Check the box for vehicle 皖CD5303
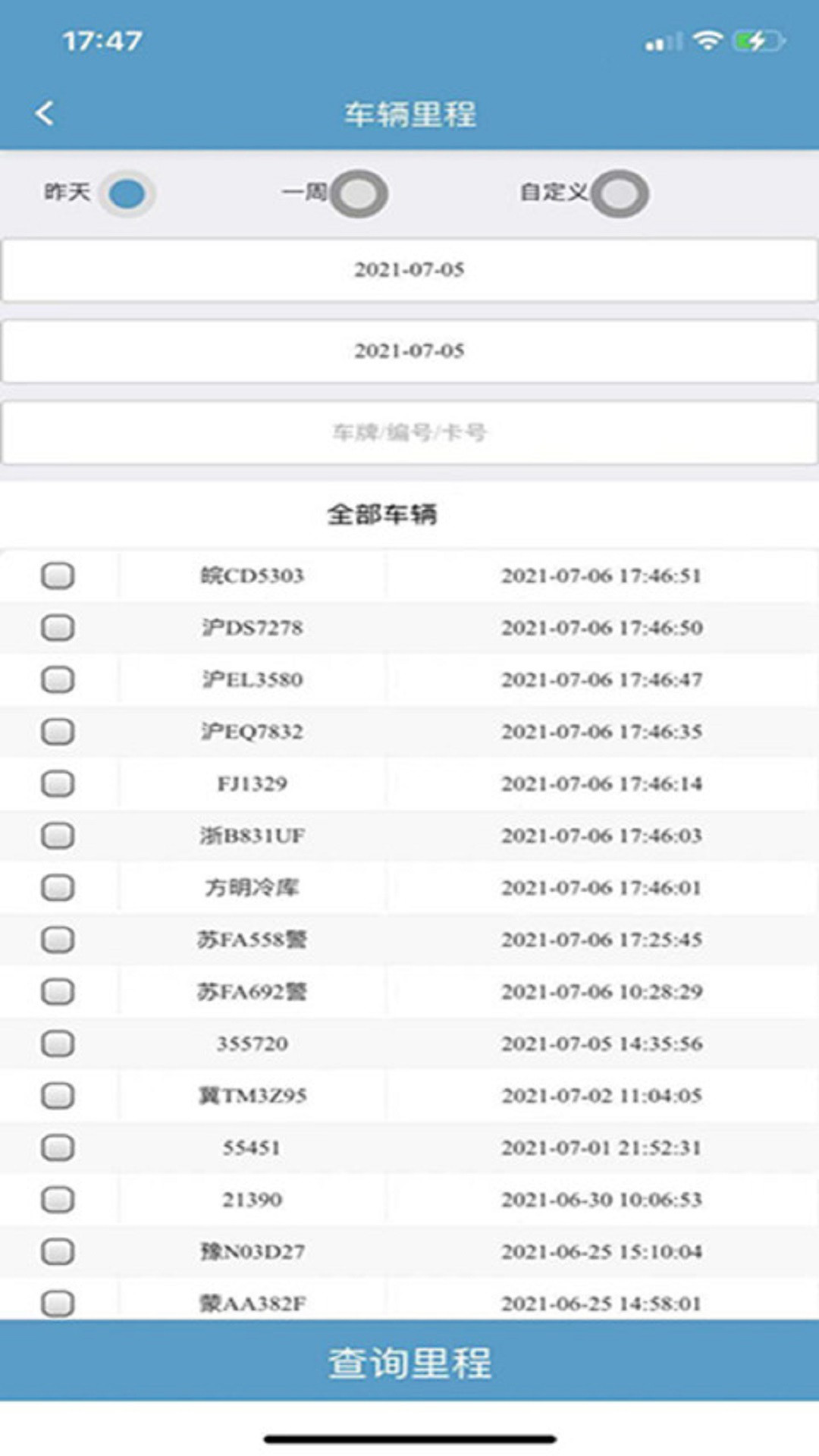819x1456 pixels. [x=59, y=576]
